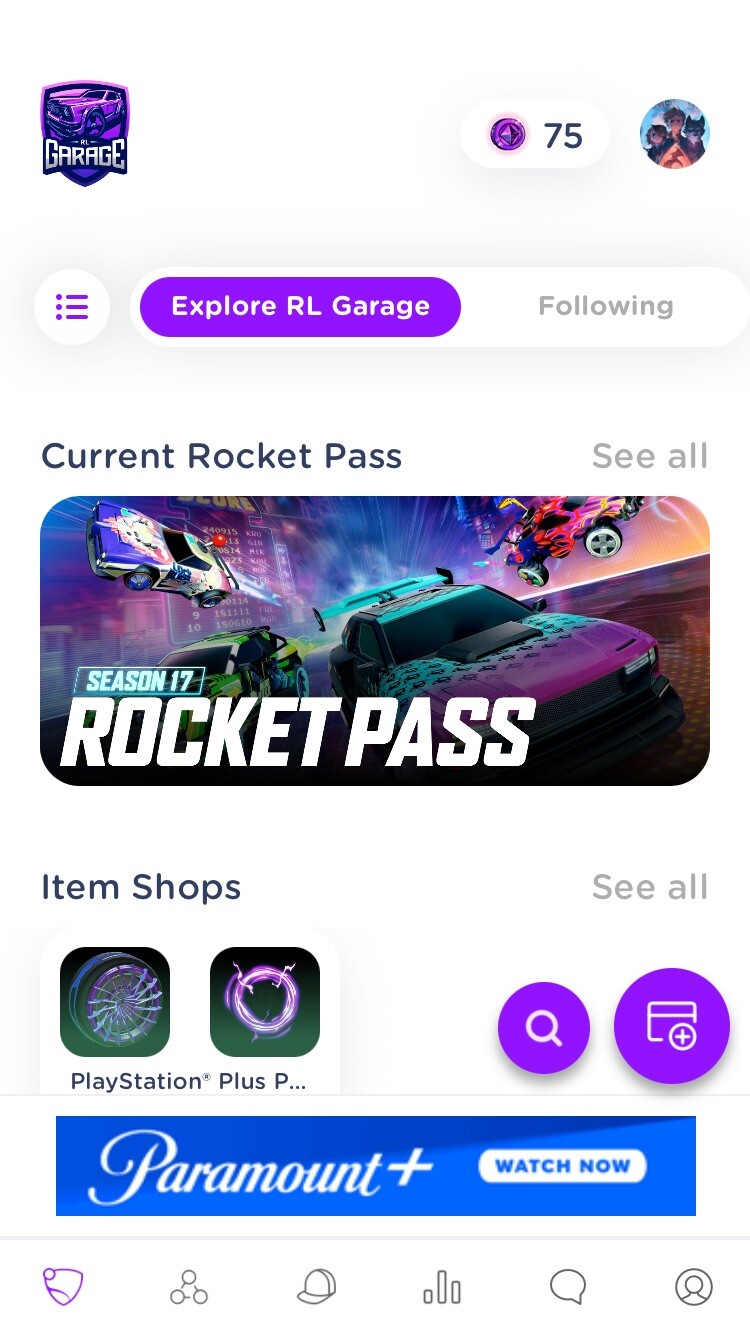Open the cap items tab
The image size is (750, 1334).
tap(316, 1287)
